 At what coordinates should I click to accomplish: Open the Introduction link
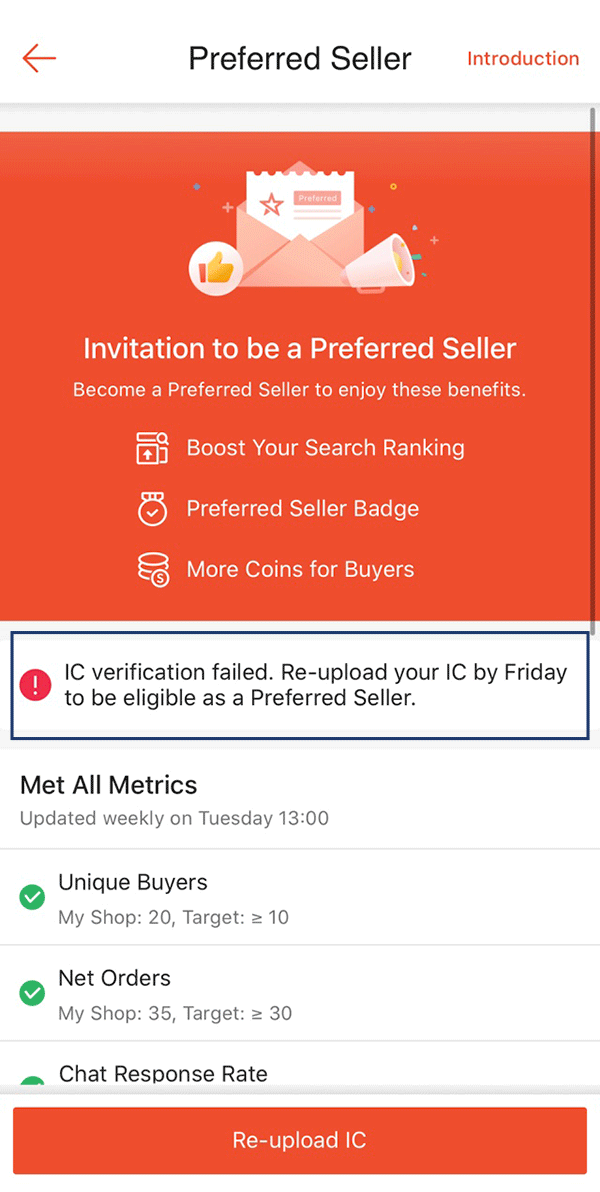(522, 59)
